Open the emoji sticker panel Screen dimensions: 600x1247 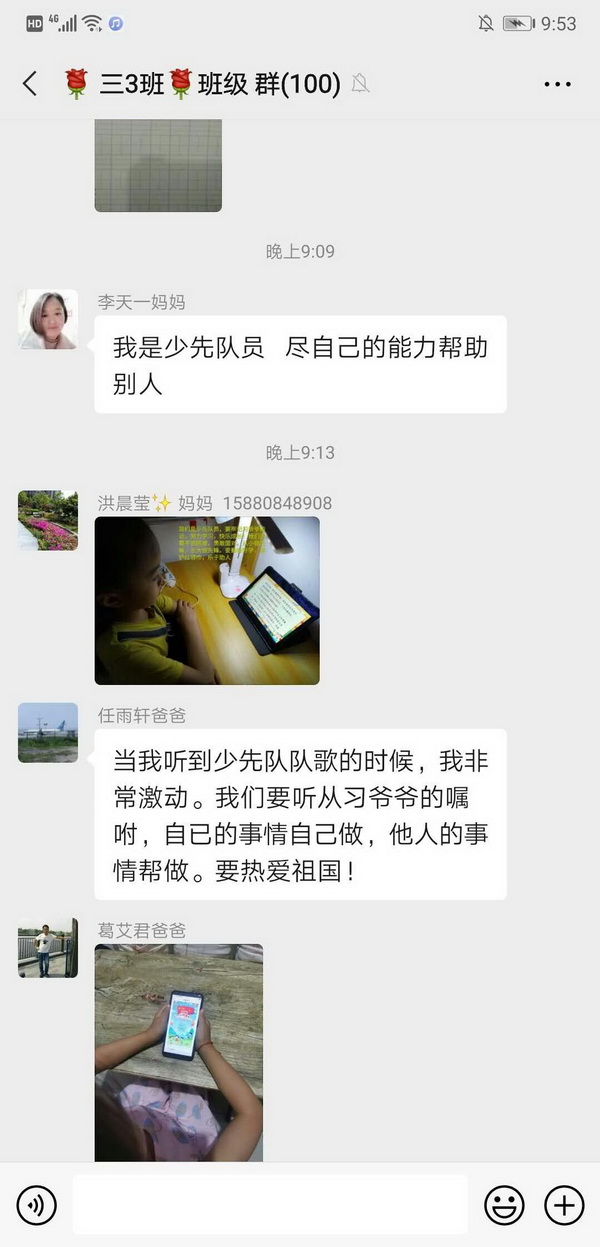pos(504,1205)
